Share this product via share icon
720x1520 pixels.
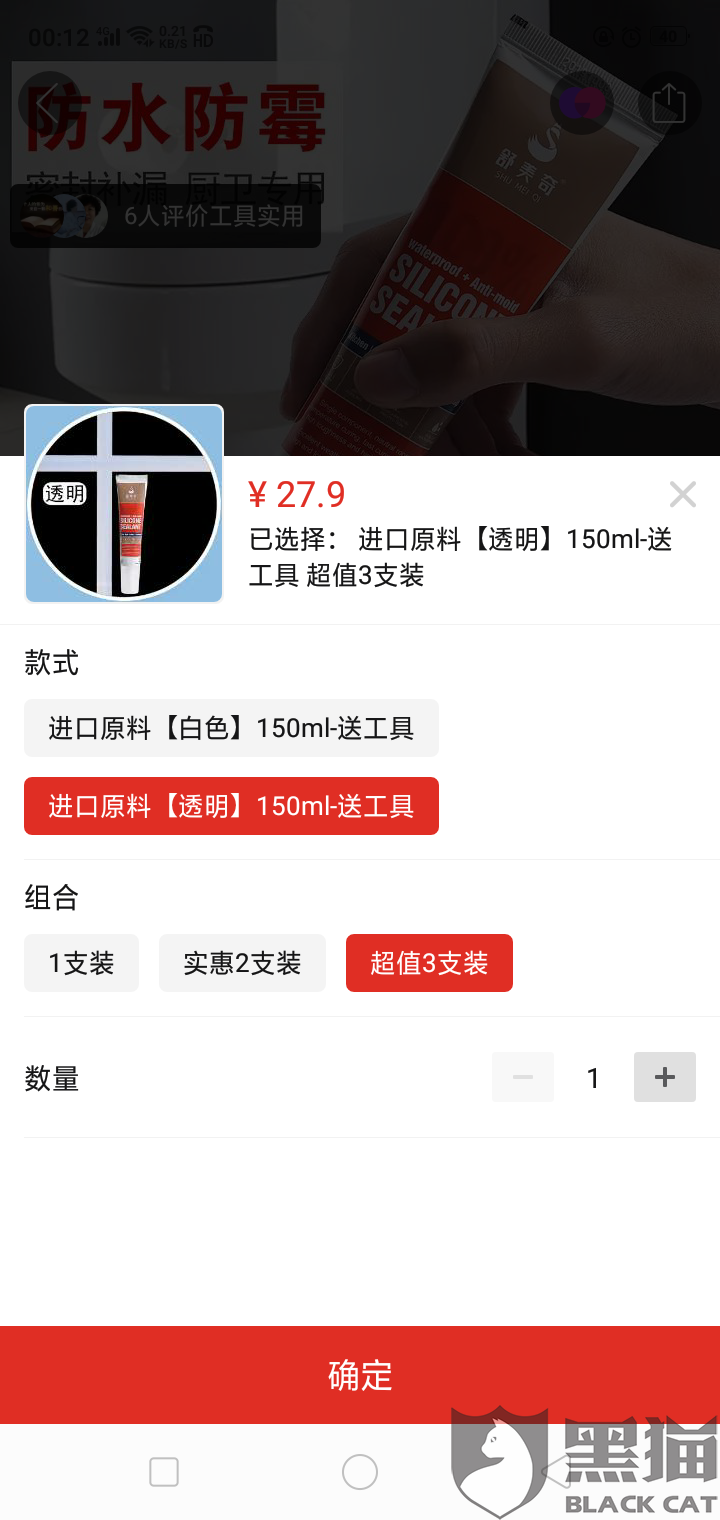(669, 103)
